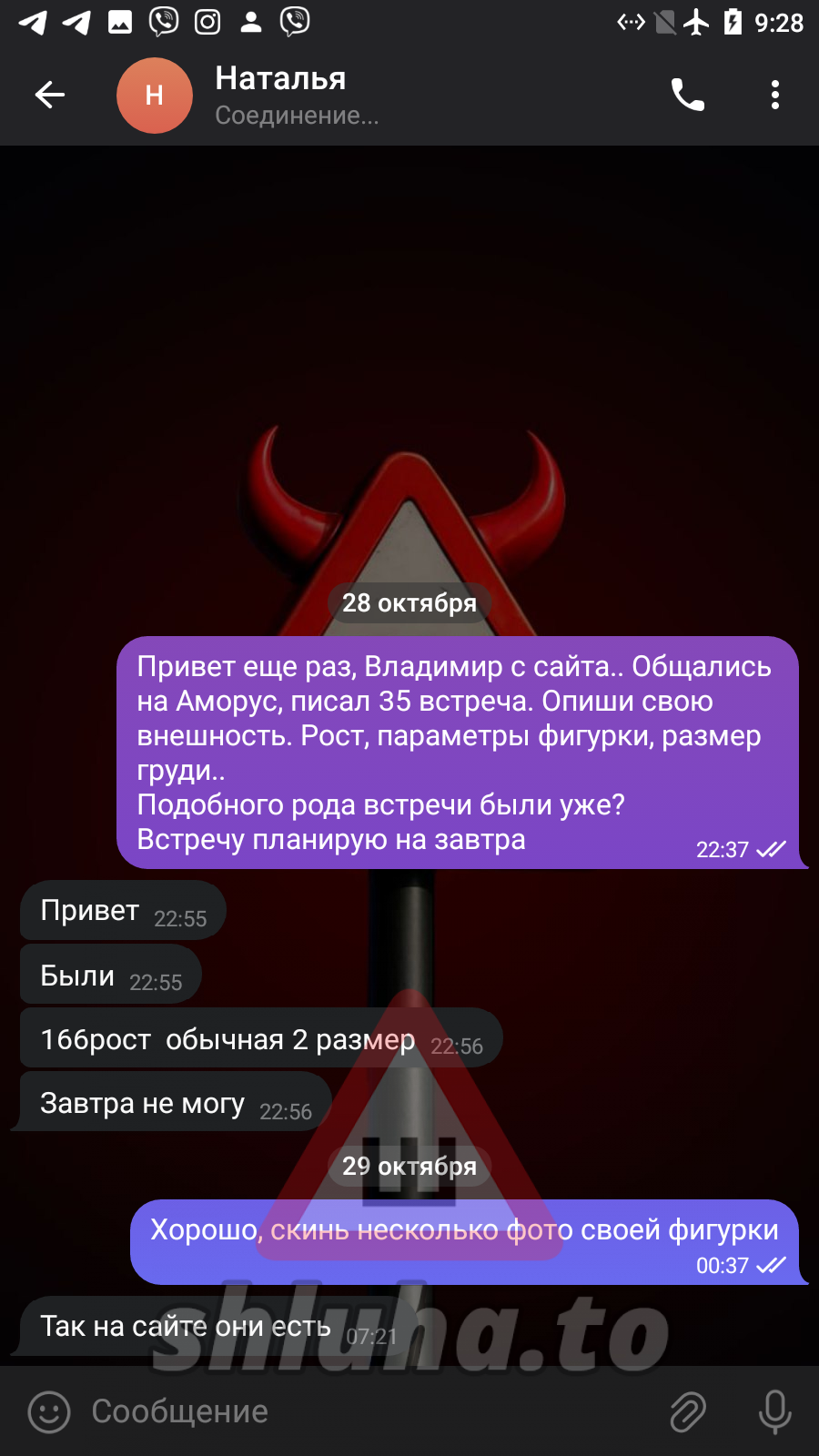Focus the Сообщение text field
Viewport: 819px width, 1456px height.
[x=364, y=1412]
